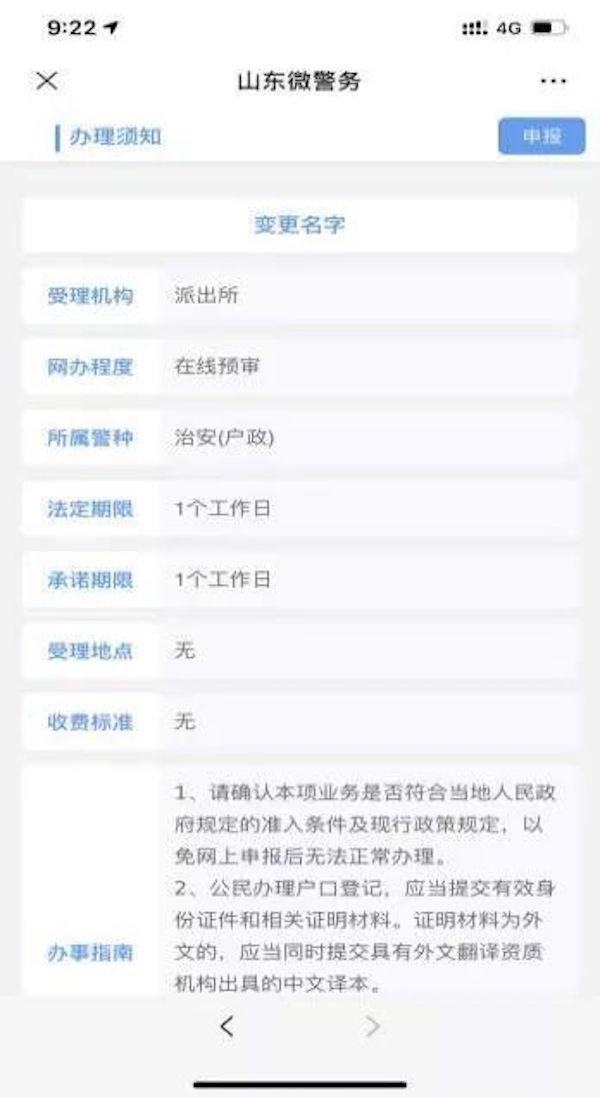Image resolution: width=600 pixels, height=1098 pixels.
Task: Go back with the bottom left arrow
Action: [x=226, y=1027]
